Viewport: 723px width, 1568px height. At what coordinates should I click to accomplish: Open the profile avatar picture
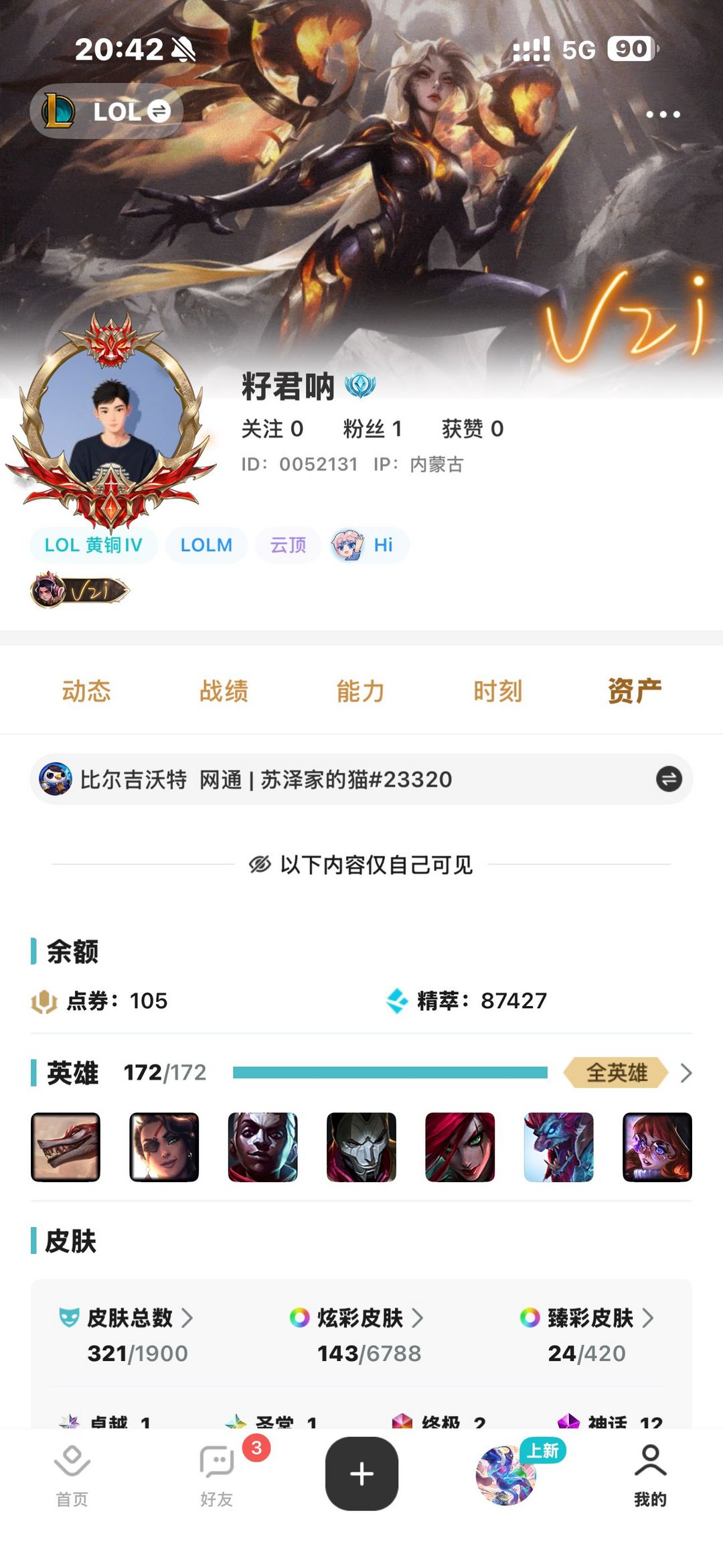point(110,427)
